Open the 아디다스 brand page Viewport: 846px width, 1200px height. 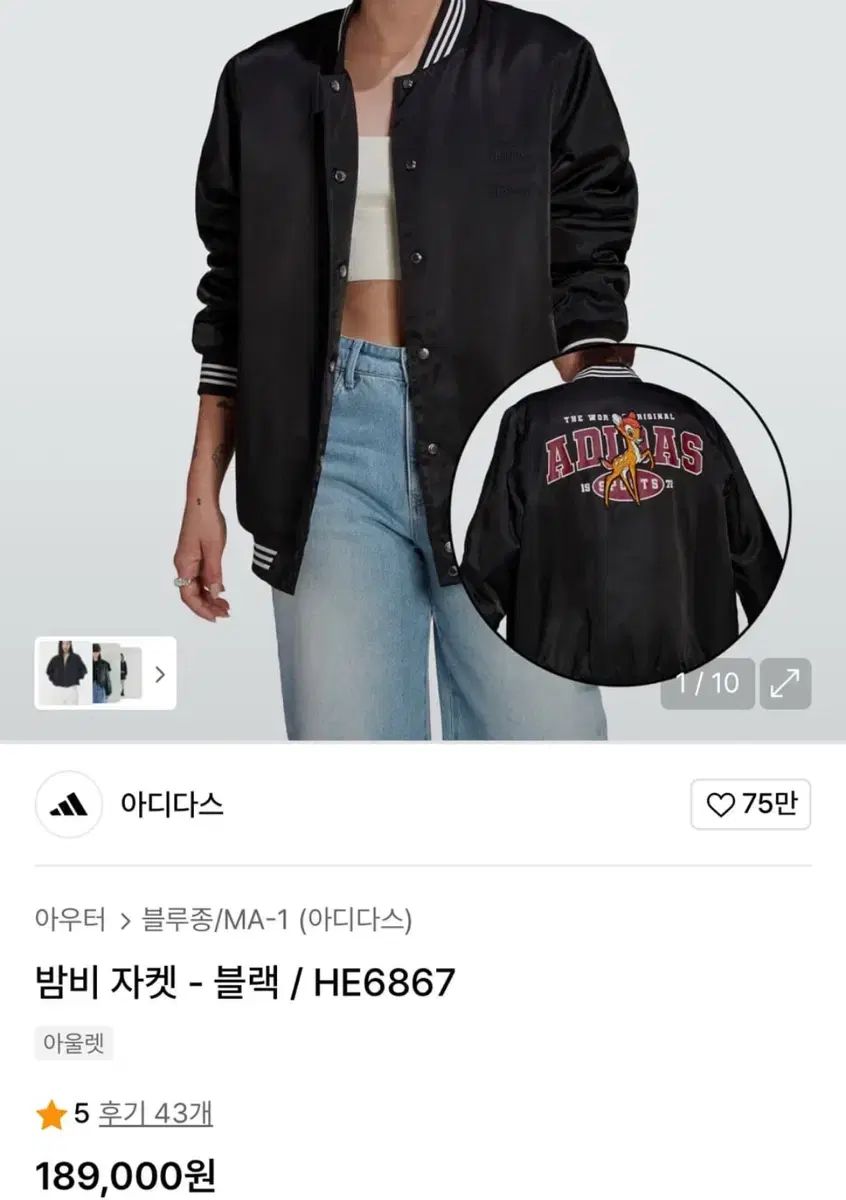coord(171,804)
